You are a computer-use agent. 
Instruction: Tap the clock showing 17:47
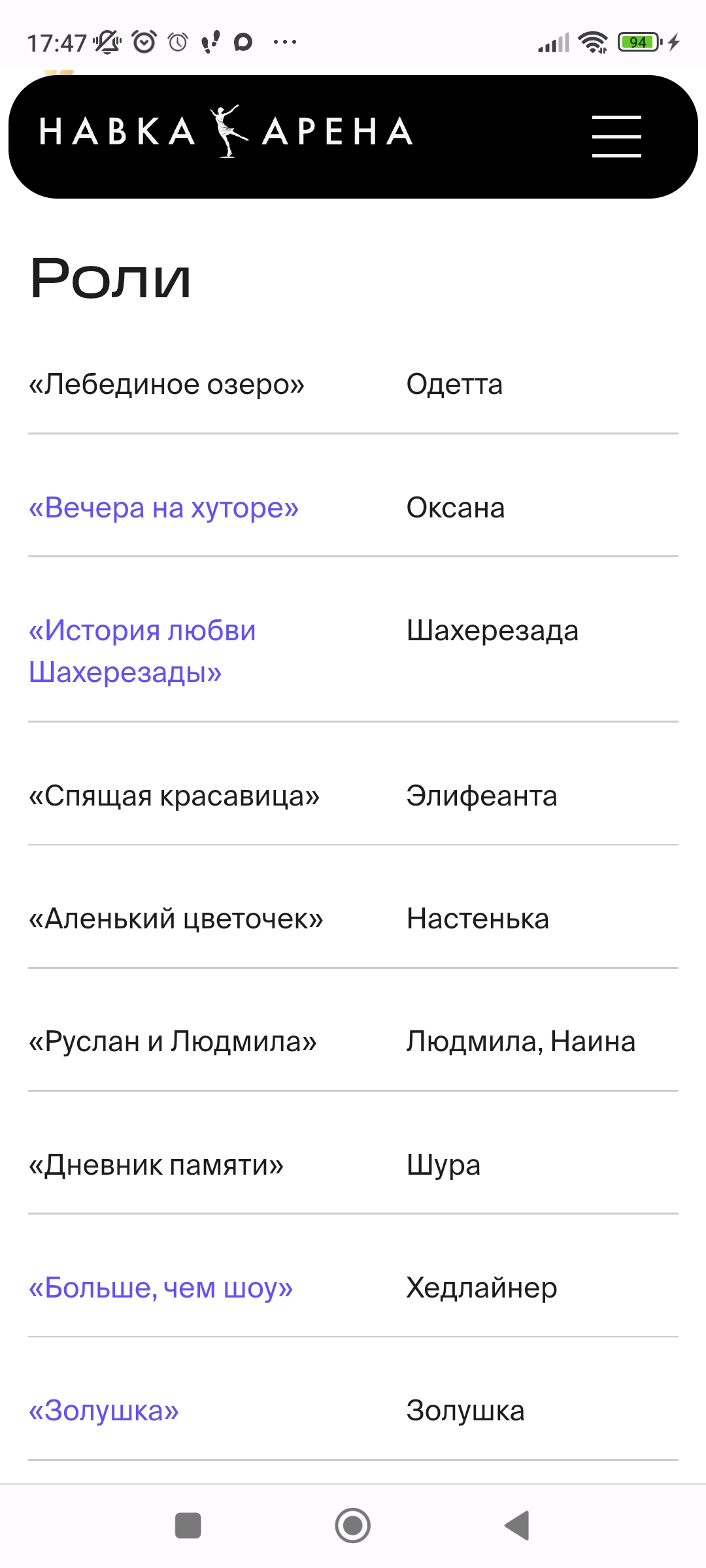[x=55, y=41]
